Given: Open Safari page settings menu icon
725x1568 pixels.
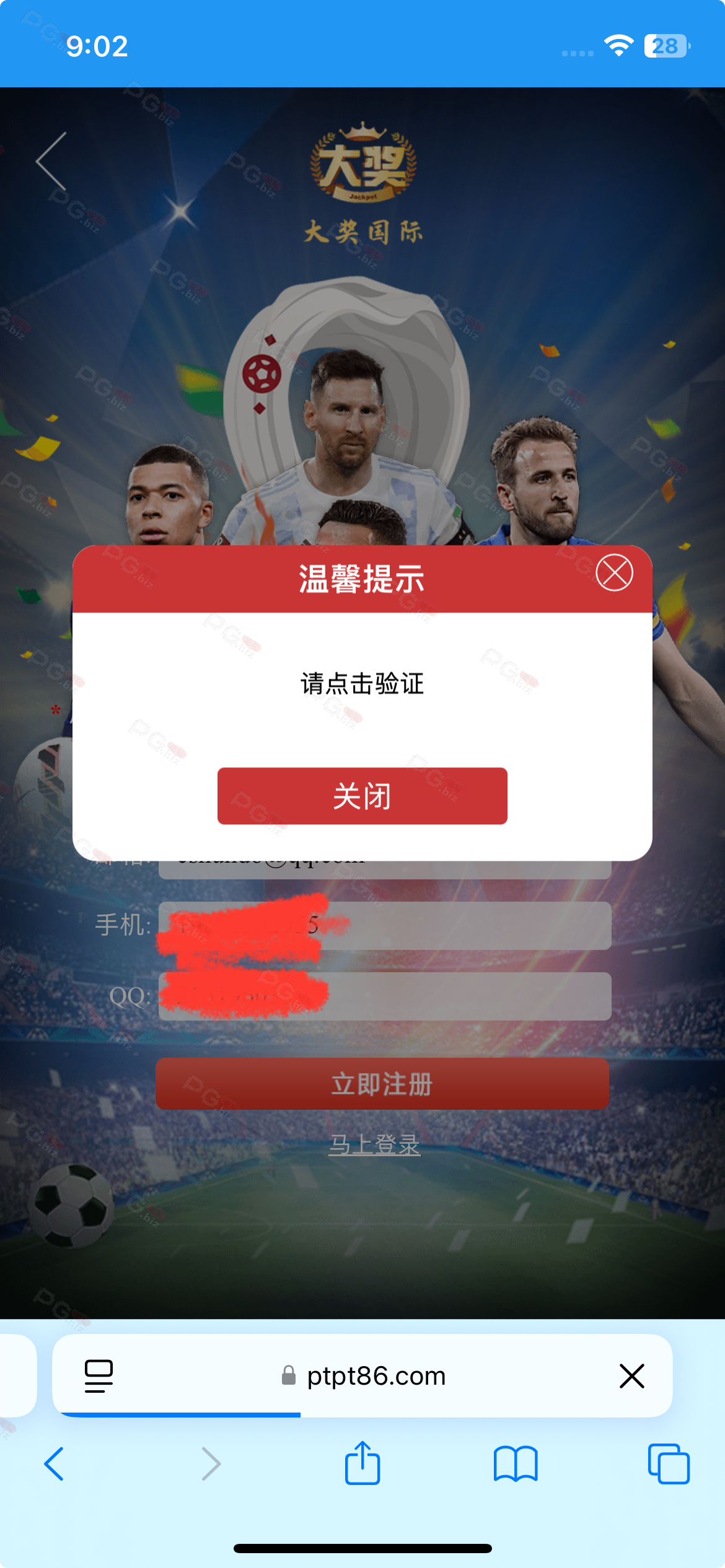Looking at the screenshot, I should click(x=99, y=1375).
